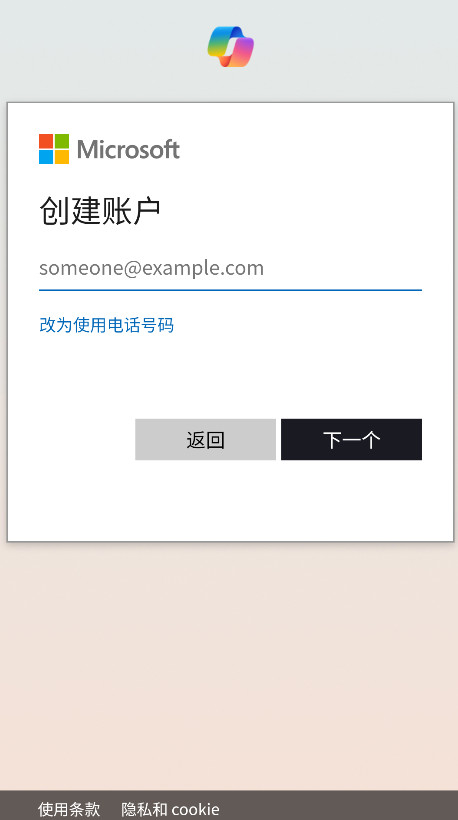This screenshot has height=820, width=458.
Task: Tap the 返回 button
Action: (x=205, y=439)
